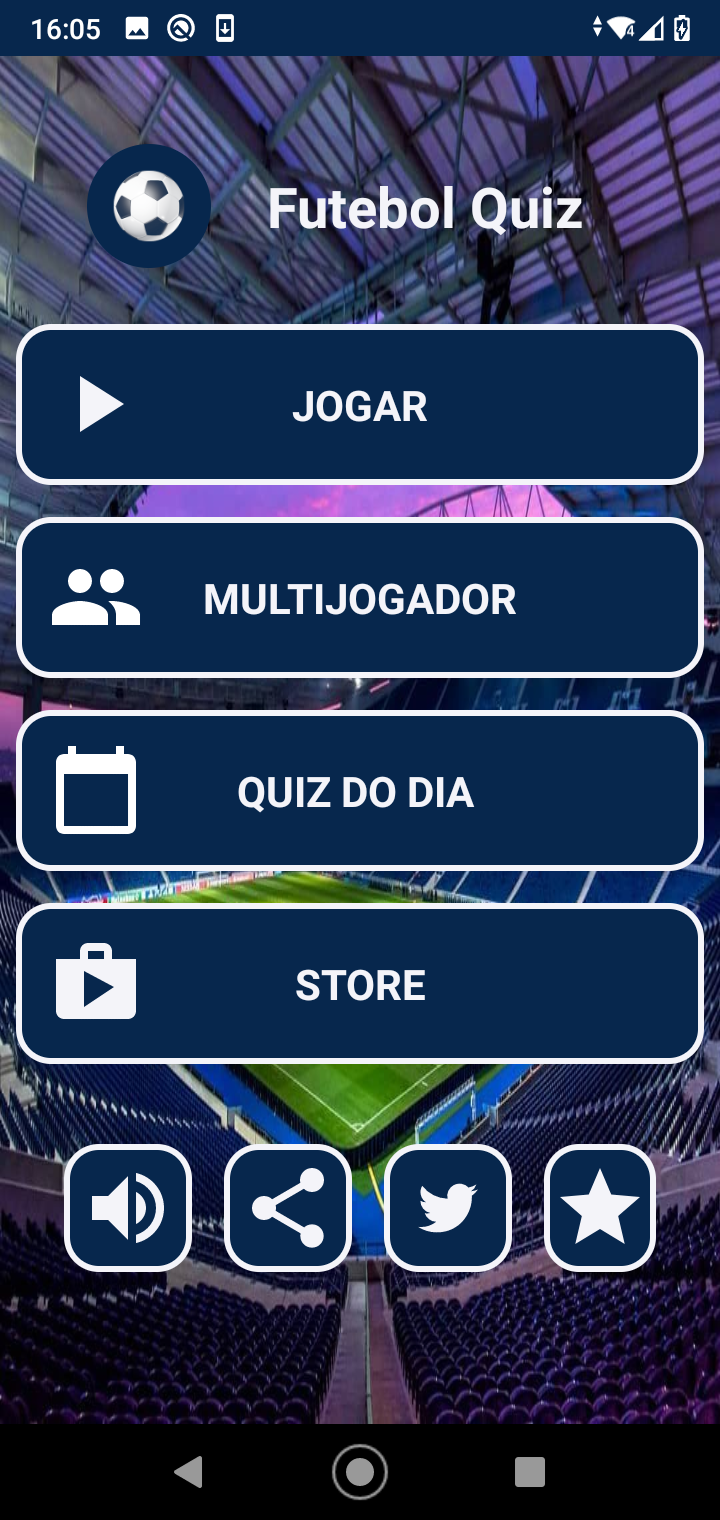Start a game with JOGAR

click(360, 405)
